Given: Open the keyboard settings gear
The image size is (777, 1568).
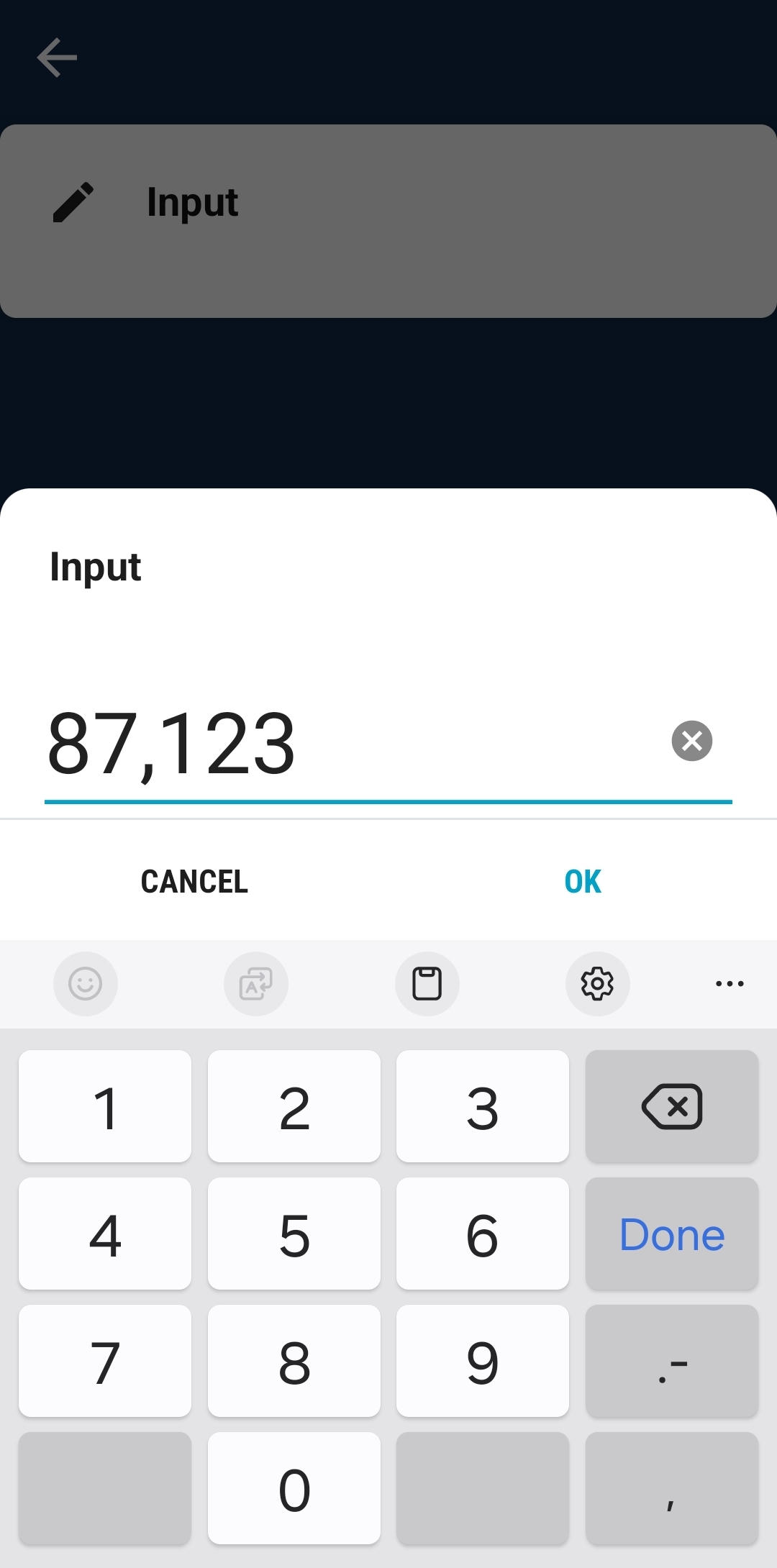Looking at the screenshot, I should 597,984.
